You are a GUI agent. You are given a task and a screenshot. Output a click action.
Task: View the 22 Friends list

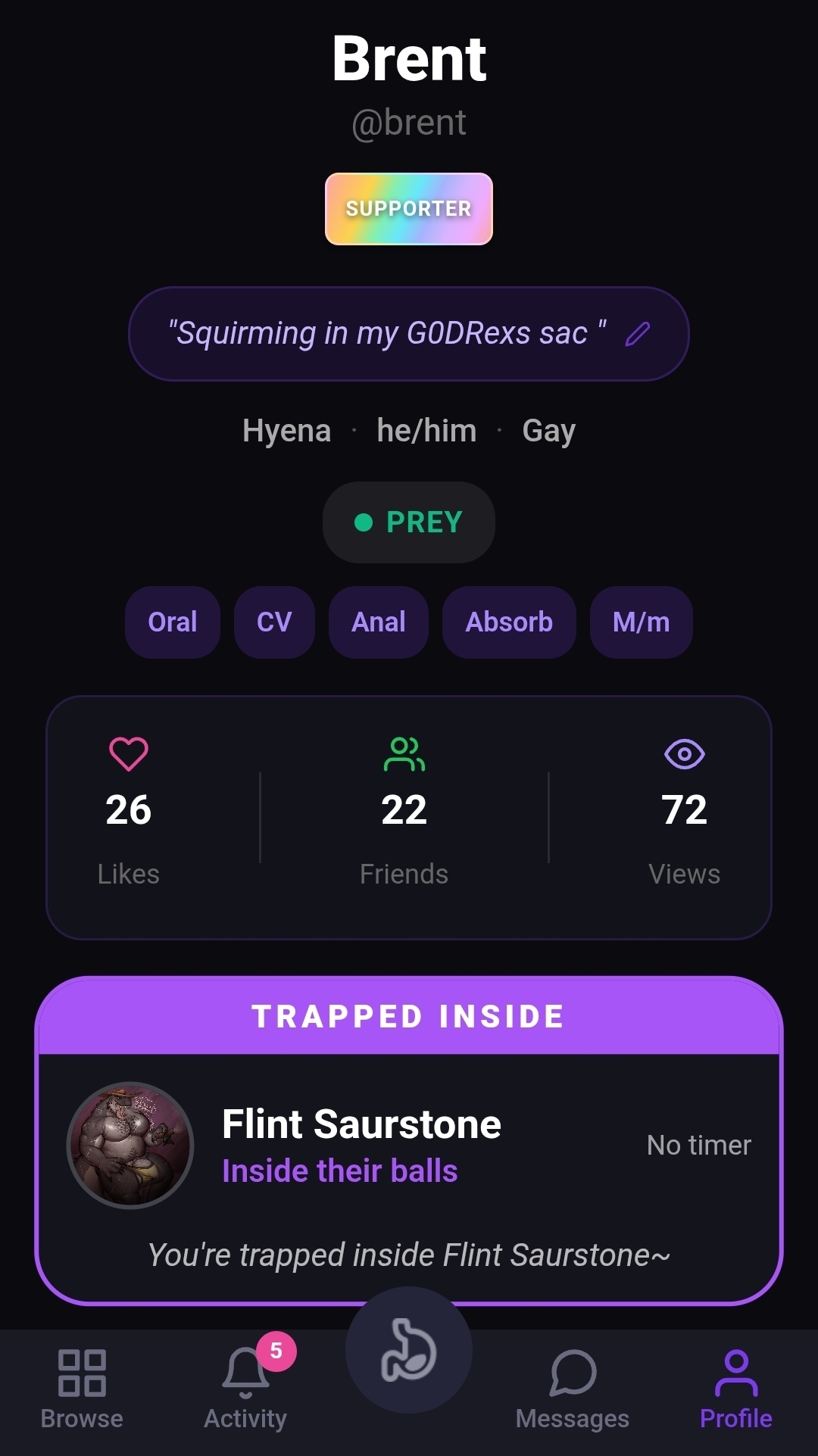pyautogui.click(x=404, y=812)
